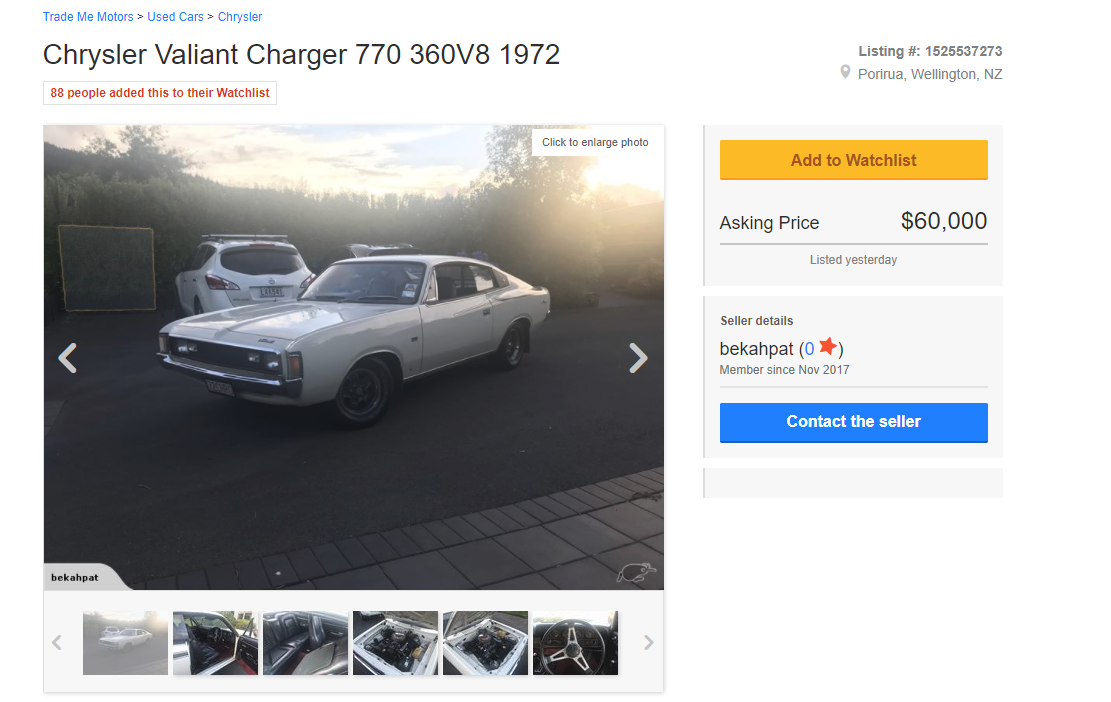
Task: Add this listing to Watchlist
Action: pyautogui.click(x=853, y=160)
